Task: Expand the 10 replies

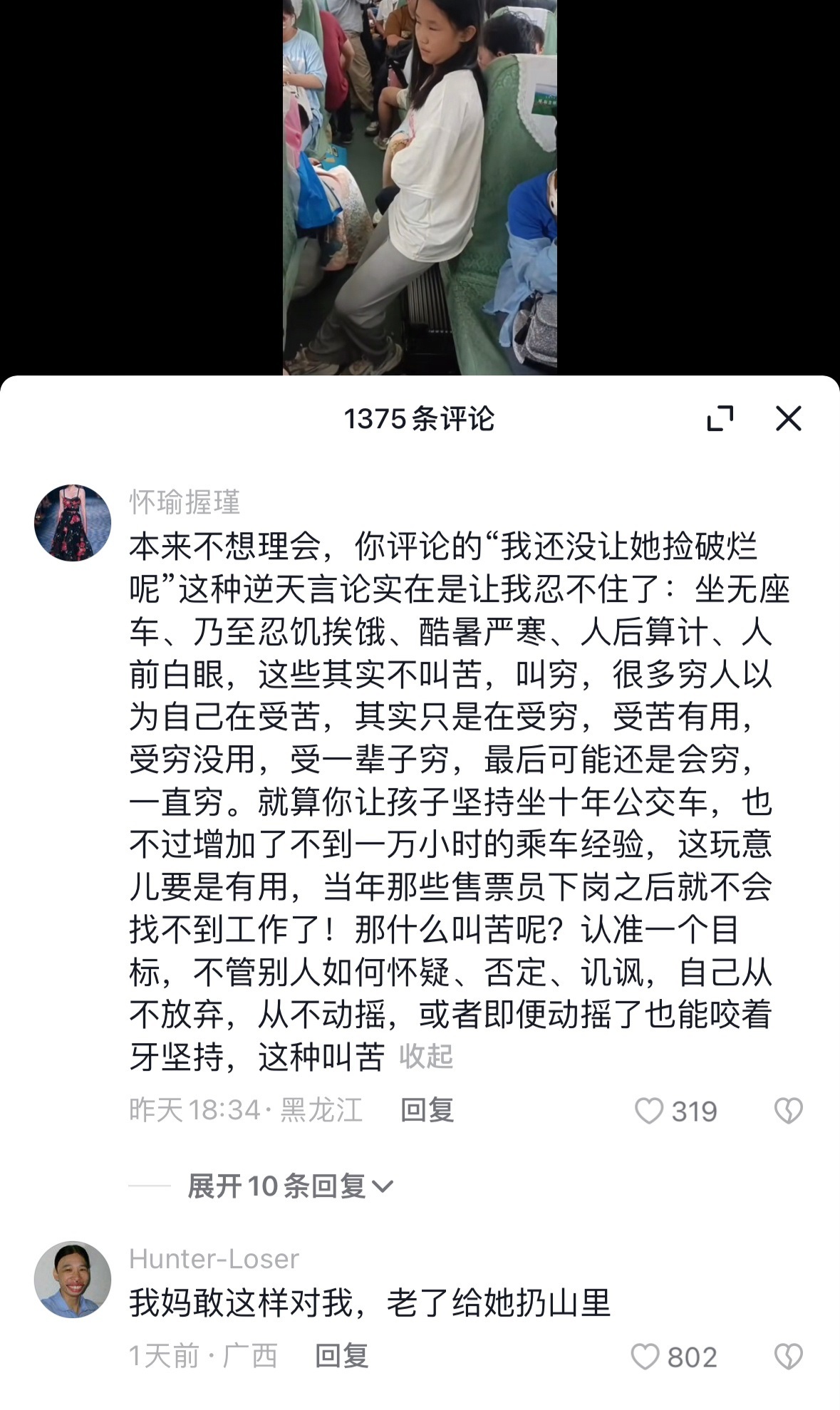Action: (289, 1186)
